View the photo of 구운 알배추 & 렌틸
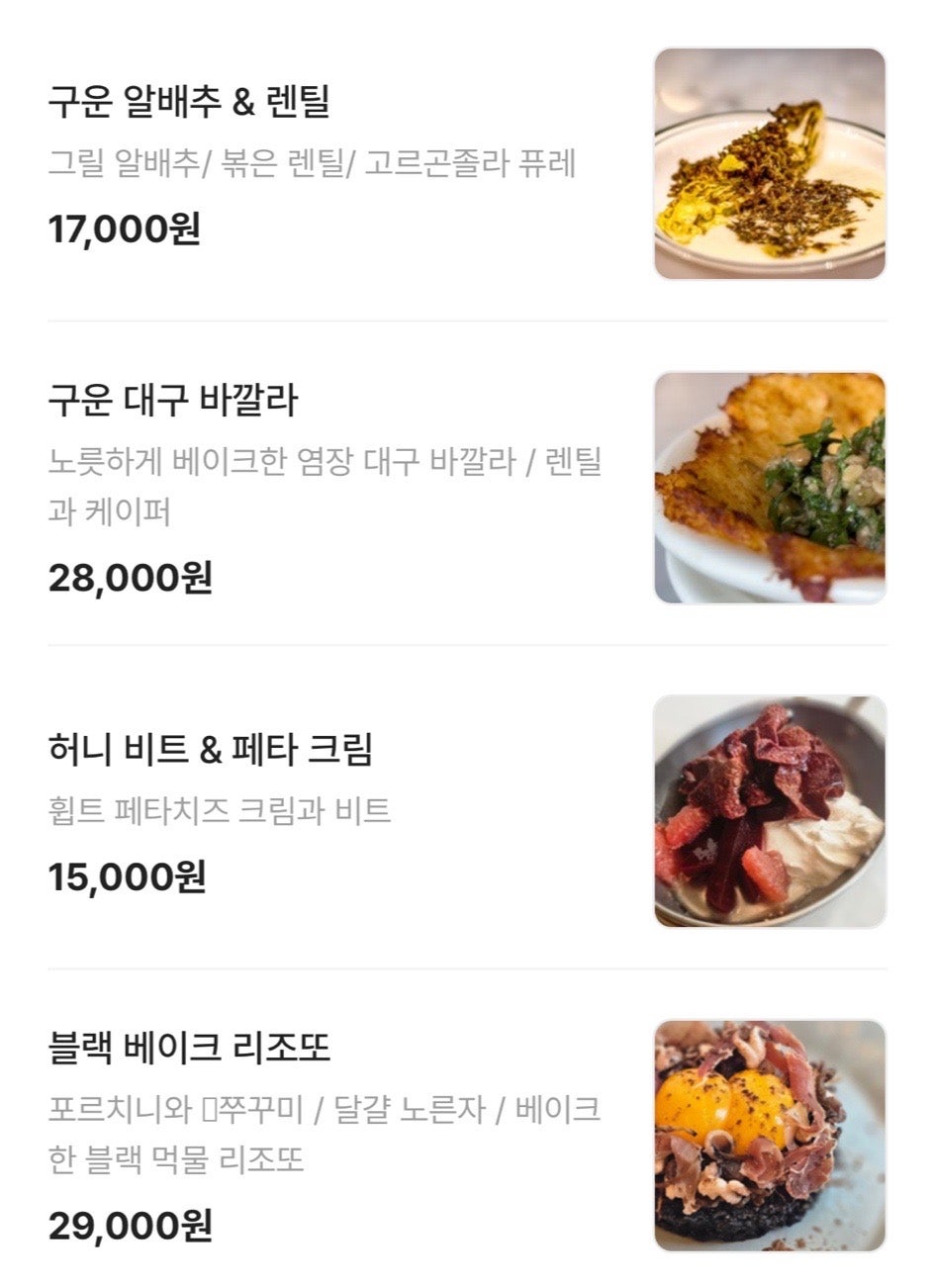This screenshot has height=1288, width=936. coord(770,164)
